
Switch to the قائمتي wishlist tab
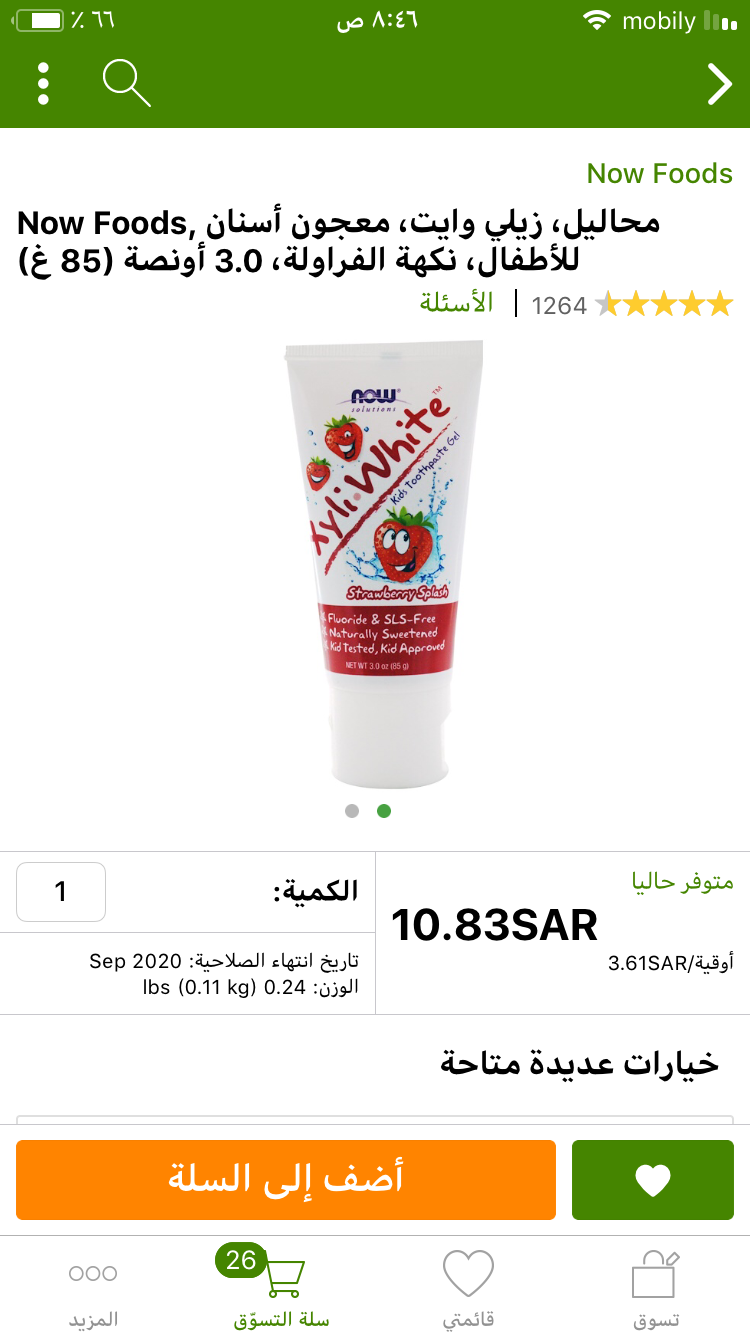pos(468,1290)
